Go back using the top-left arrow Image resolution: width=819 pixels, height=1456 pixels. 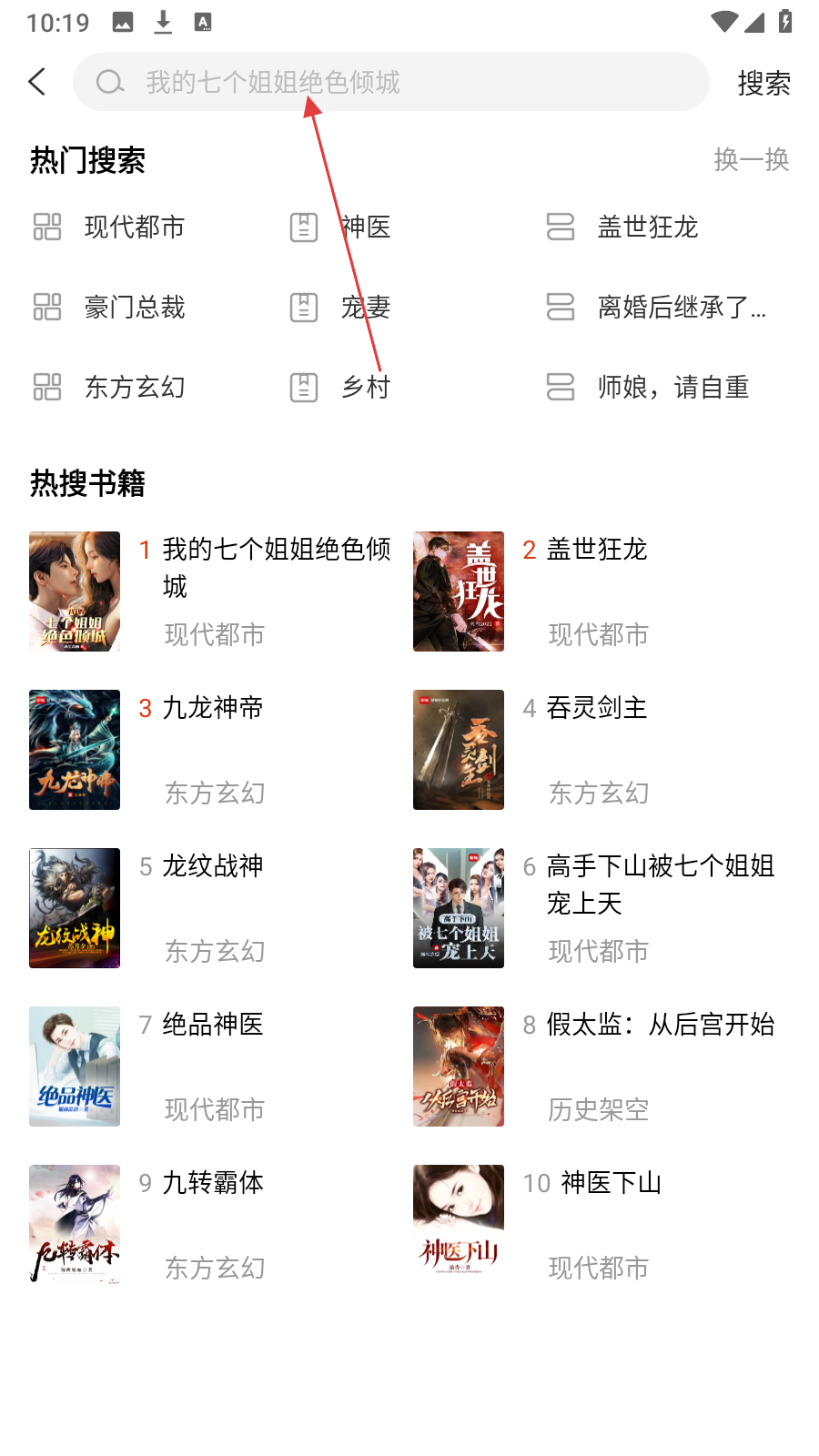click(x=37, y=82)
